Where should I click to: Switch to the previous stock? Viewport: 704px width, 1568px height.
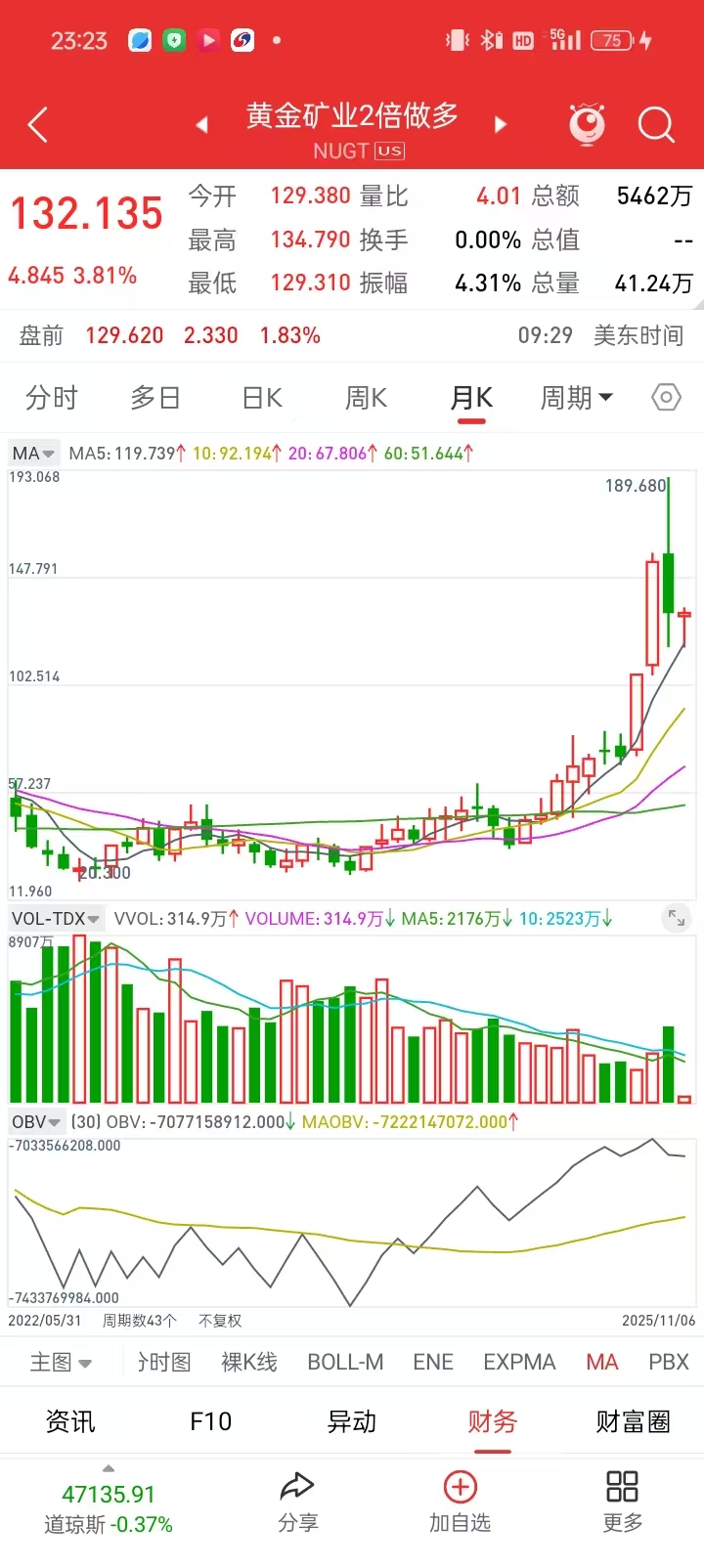coord(202,125)
